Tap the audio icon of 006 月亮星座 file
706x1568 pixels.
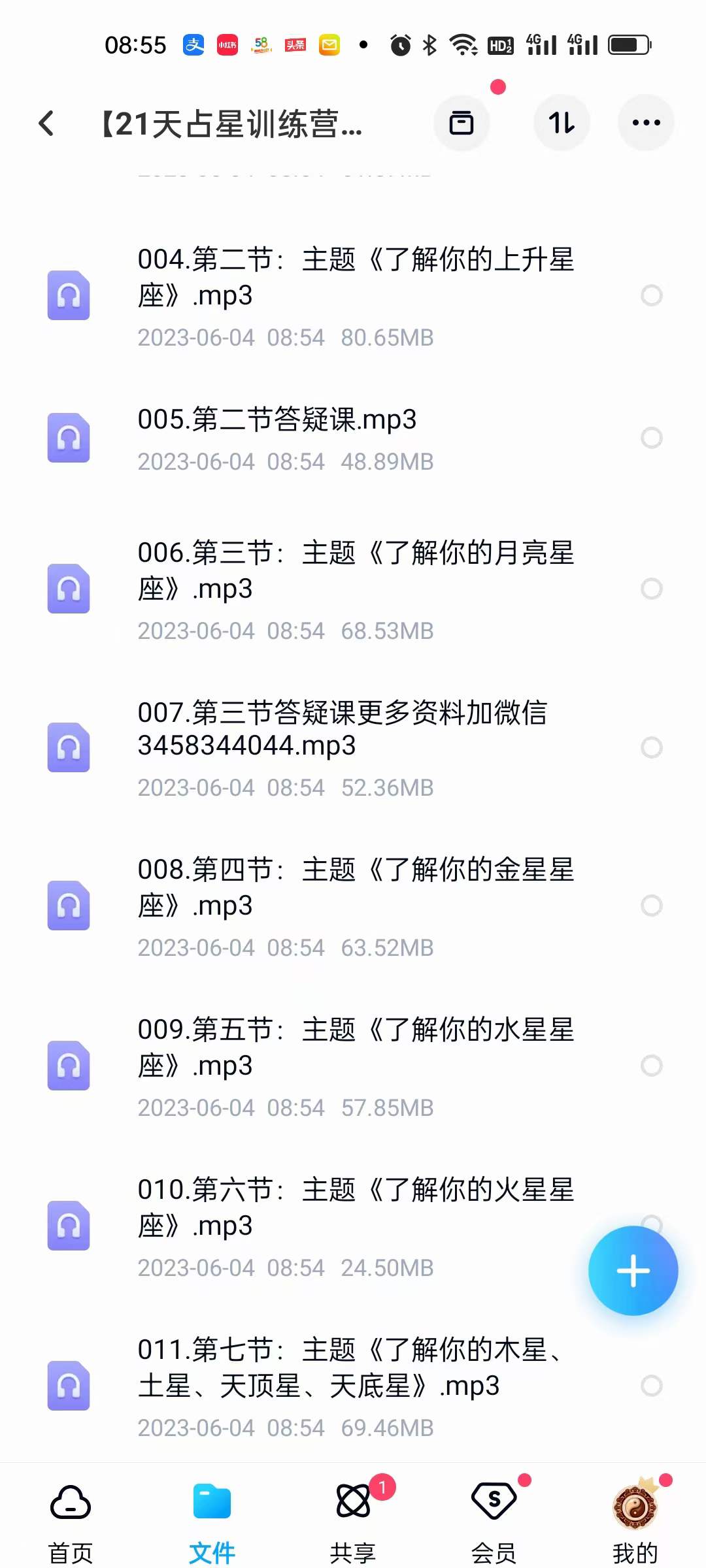(68, 589)
